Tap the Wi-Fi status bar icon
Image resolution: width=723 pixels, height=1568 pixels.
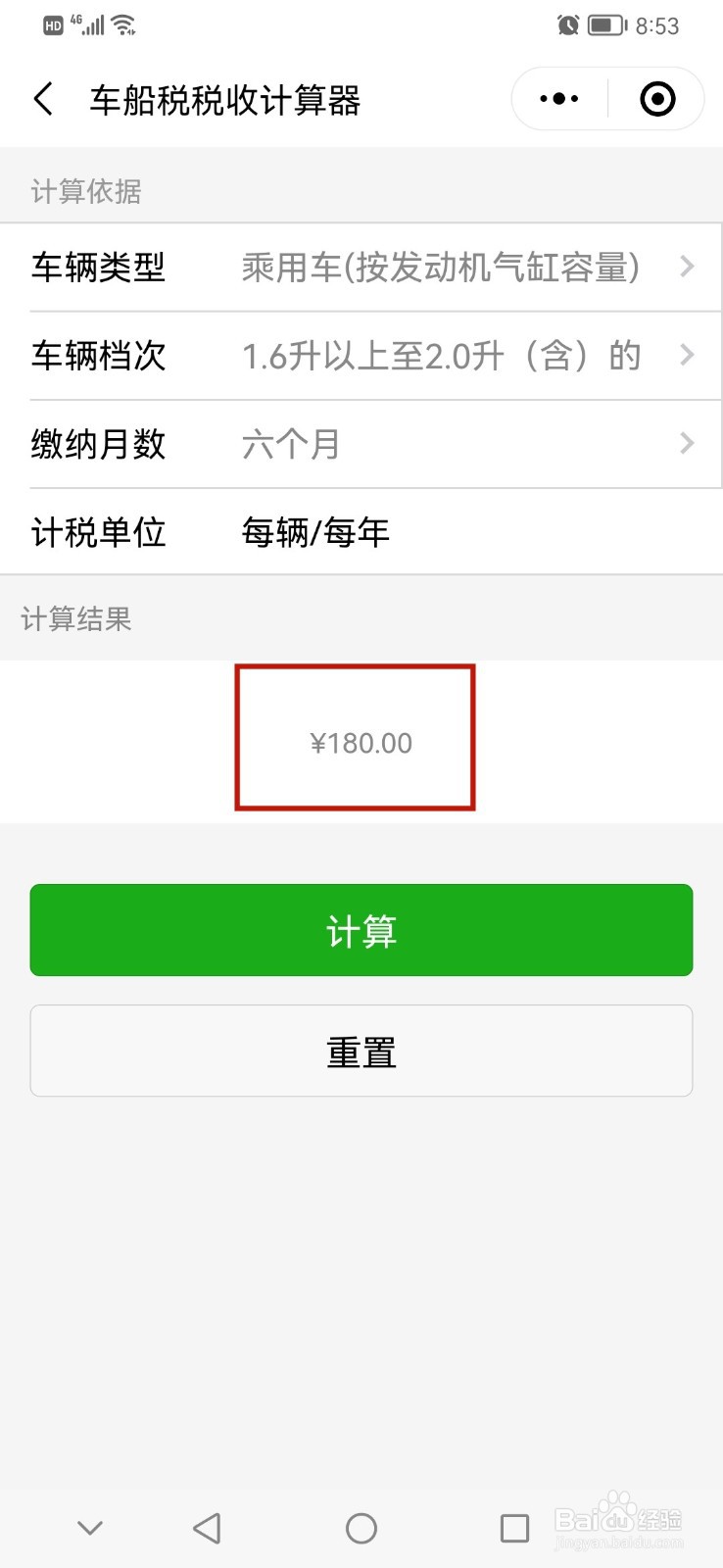pos(126,24)
